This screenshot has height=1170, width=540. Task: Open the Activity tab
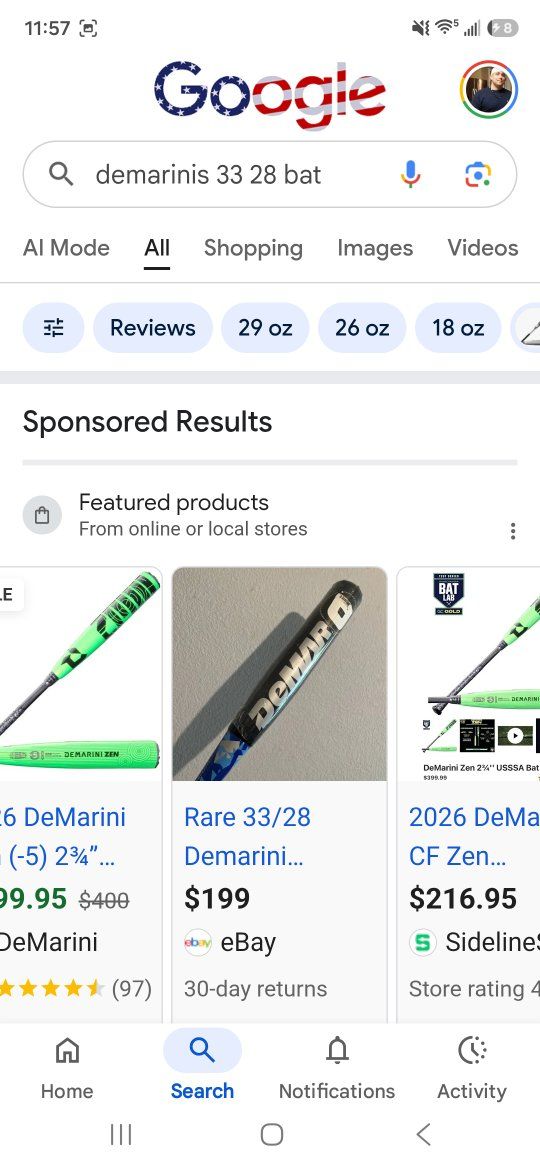tap(471, 1069)
